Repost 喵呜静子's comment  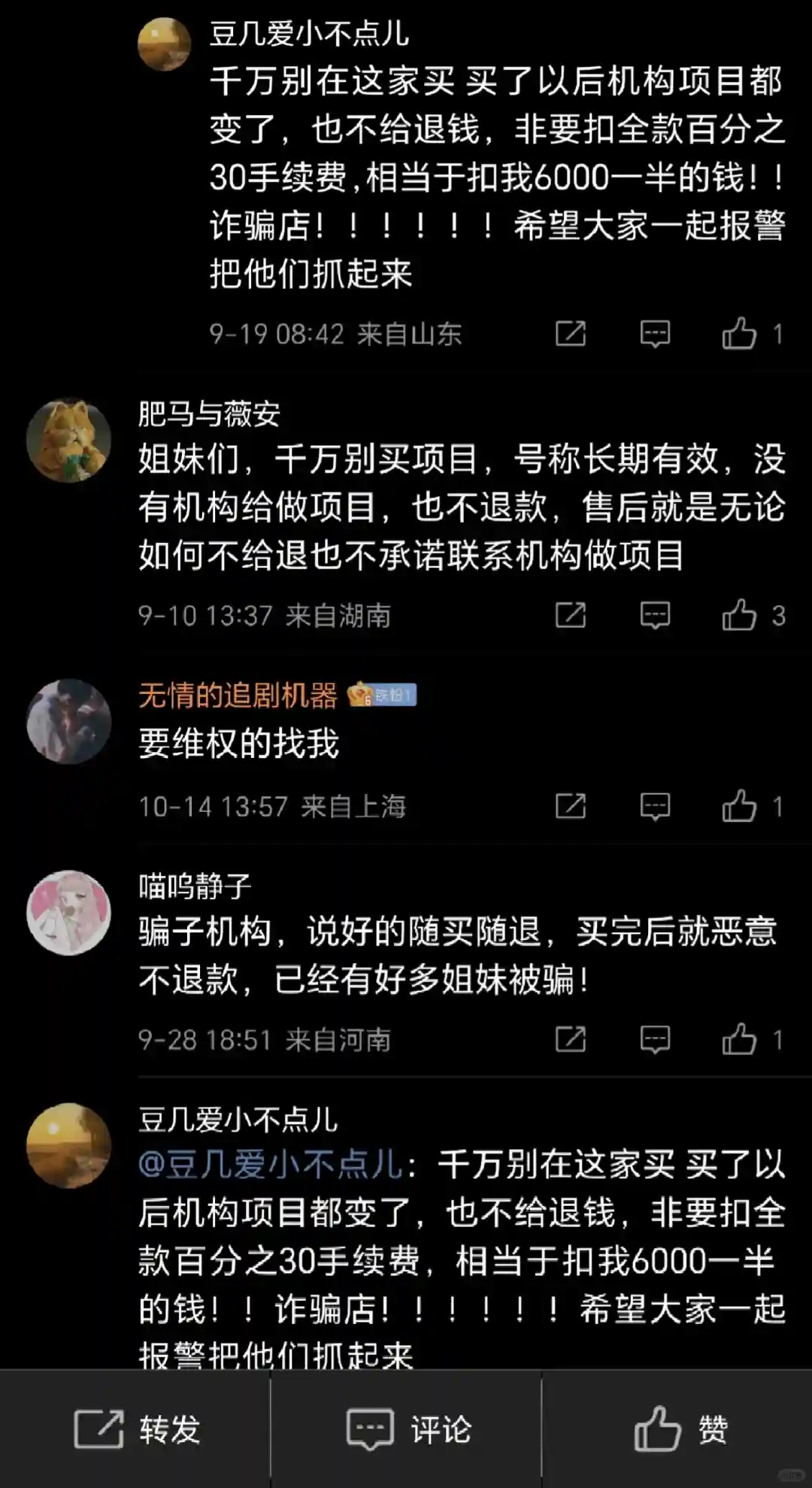tap(570, 1039)
